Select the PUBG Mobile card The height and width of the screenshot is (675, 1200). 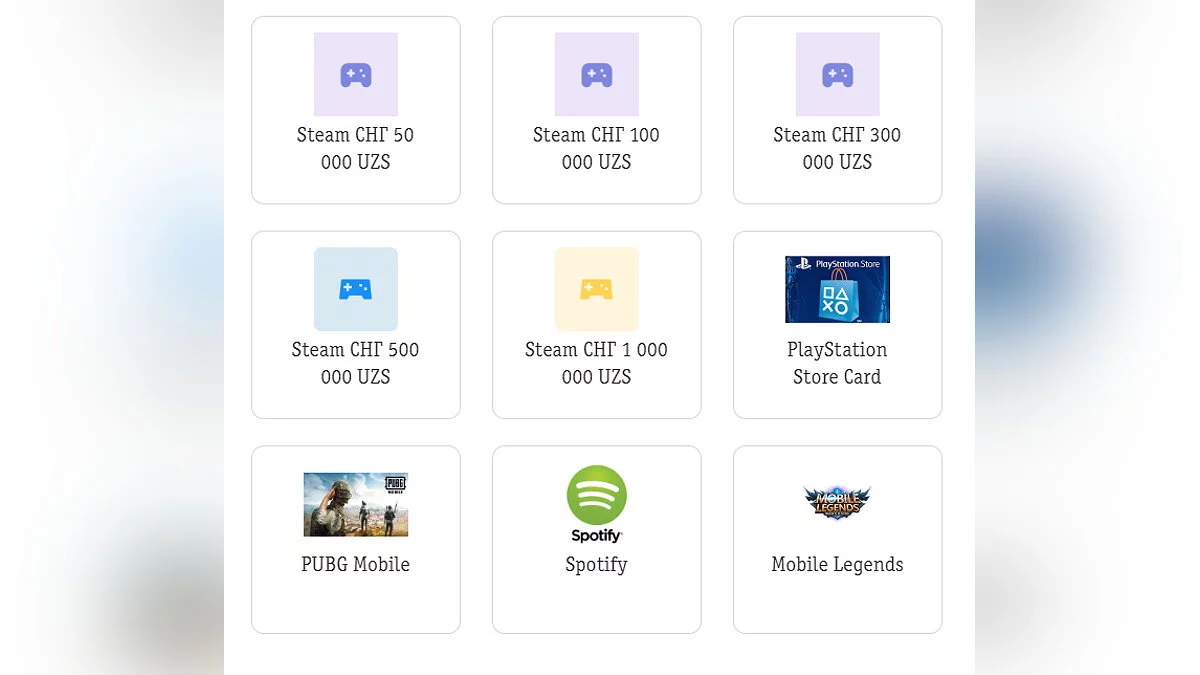[355, 539]
